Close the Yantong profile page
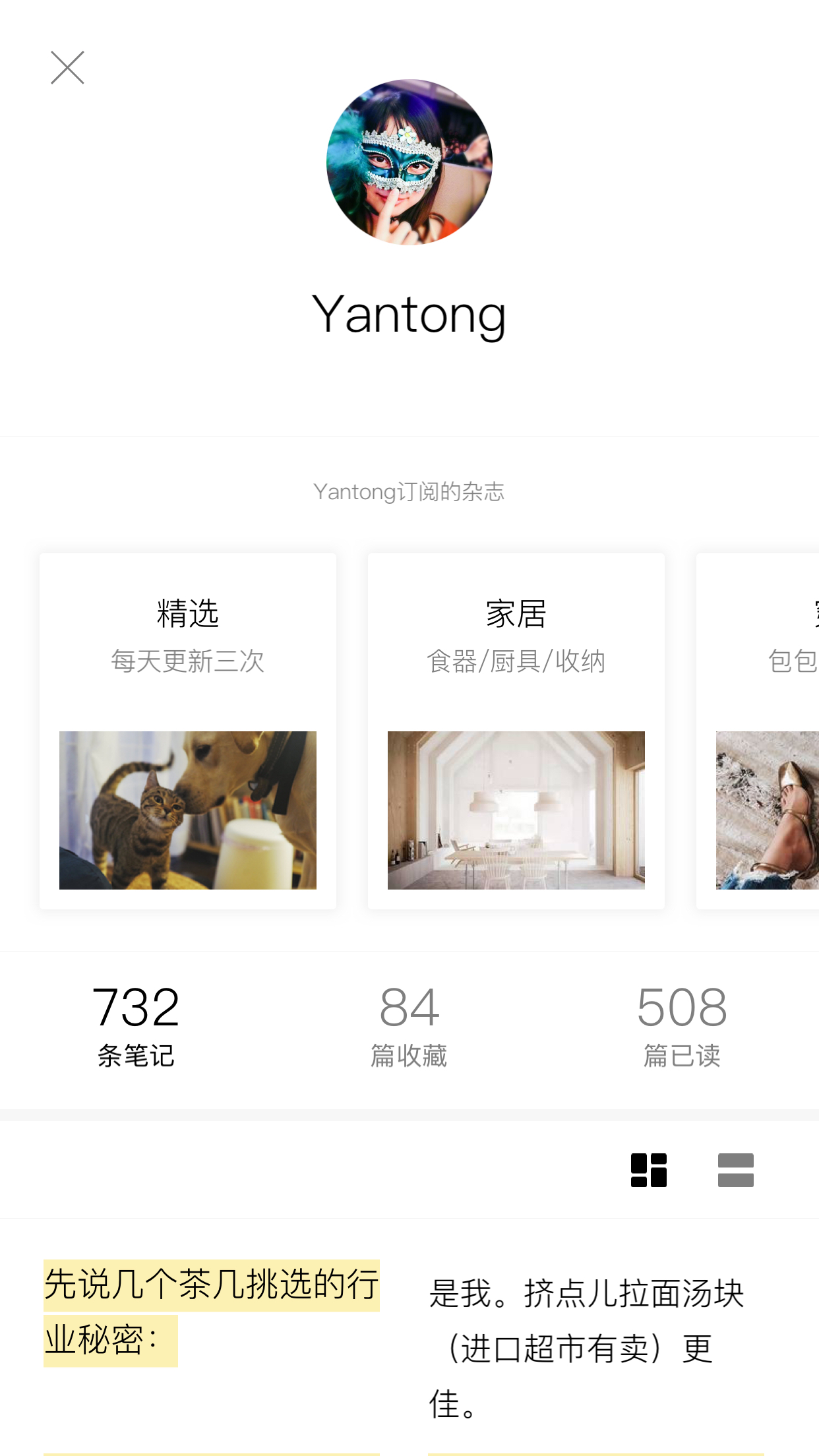The width and height of the screenshot is (819, 1456). (x=67, y=67)
